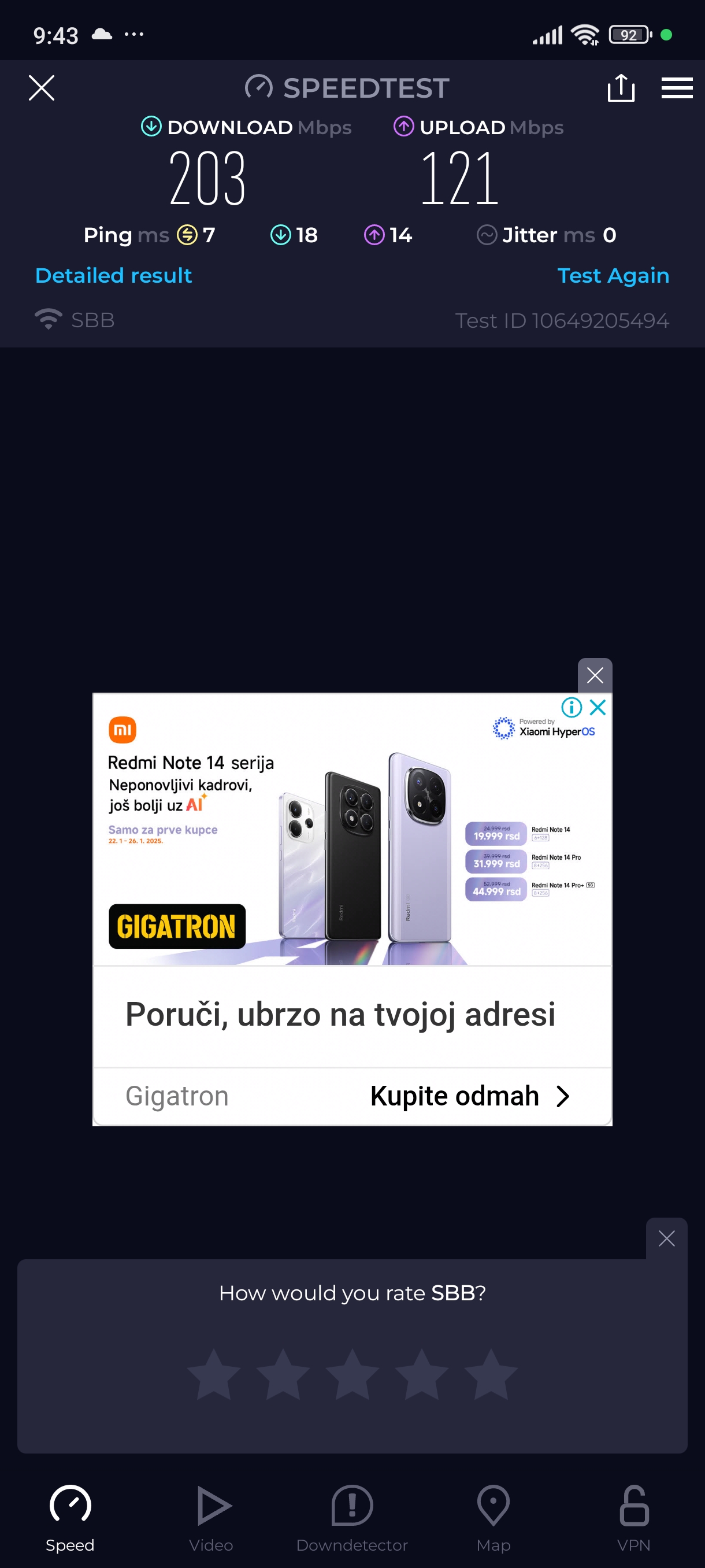Open the Detailed result link
Screen dimensions: 705x1568
113,276
